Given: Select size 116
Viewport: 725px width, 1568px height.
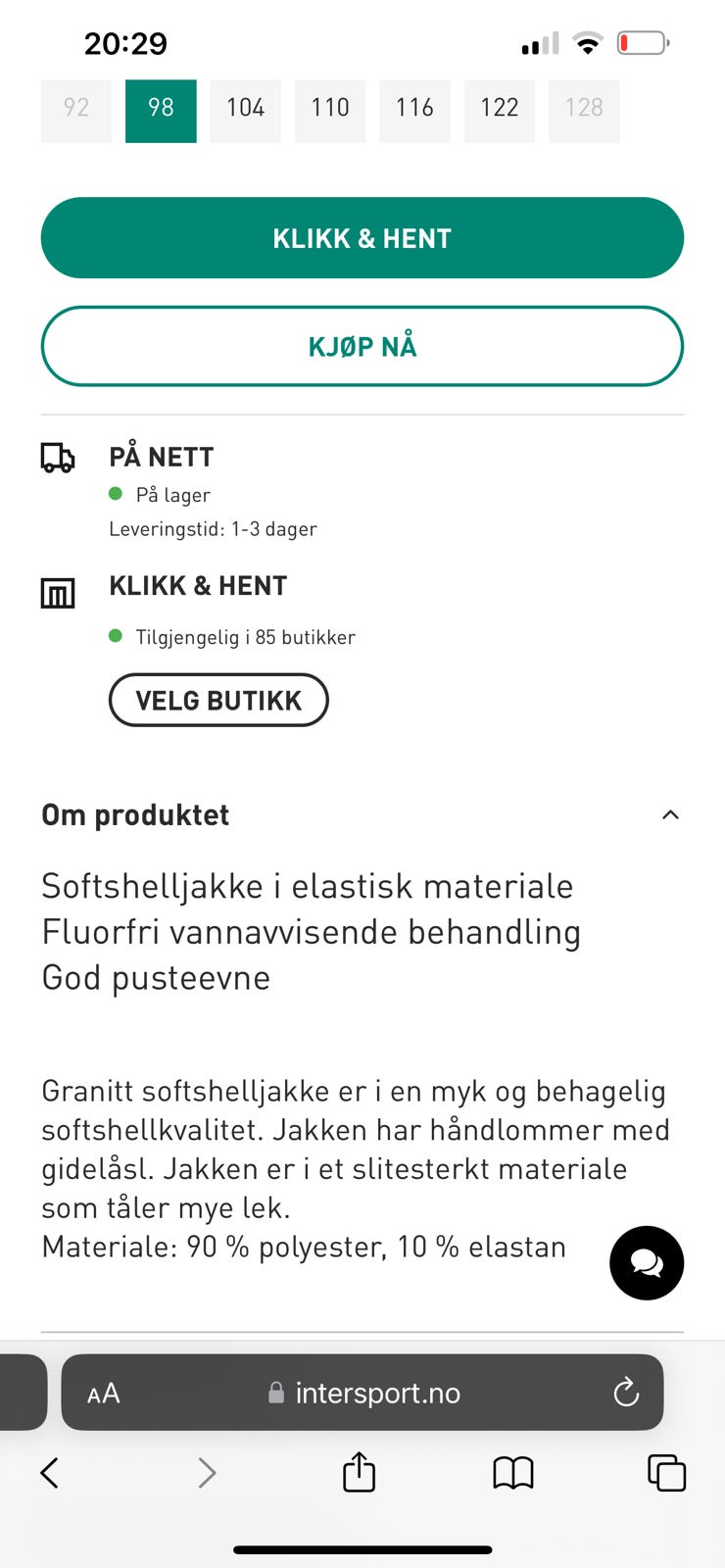Looking at the screenshot, I should click(x=414, y=110).
